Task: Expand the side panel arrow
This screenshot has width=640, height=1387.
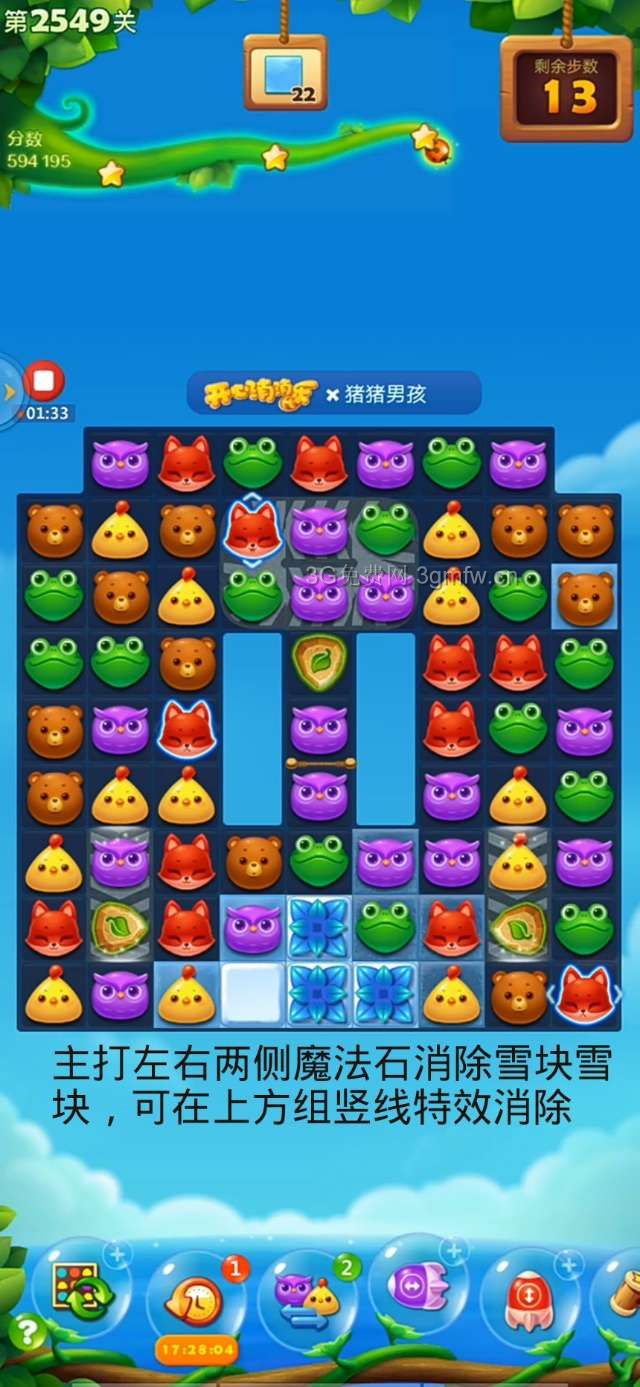Action: click(x=9, y=390)
